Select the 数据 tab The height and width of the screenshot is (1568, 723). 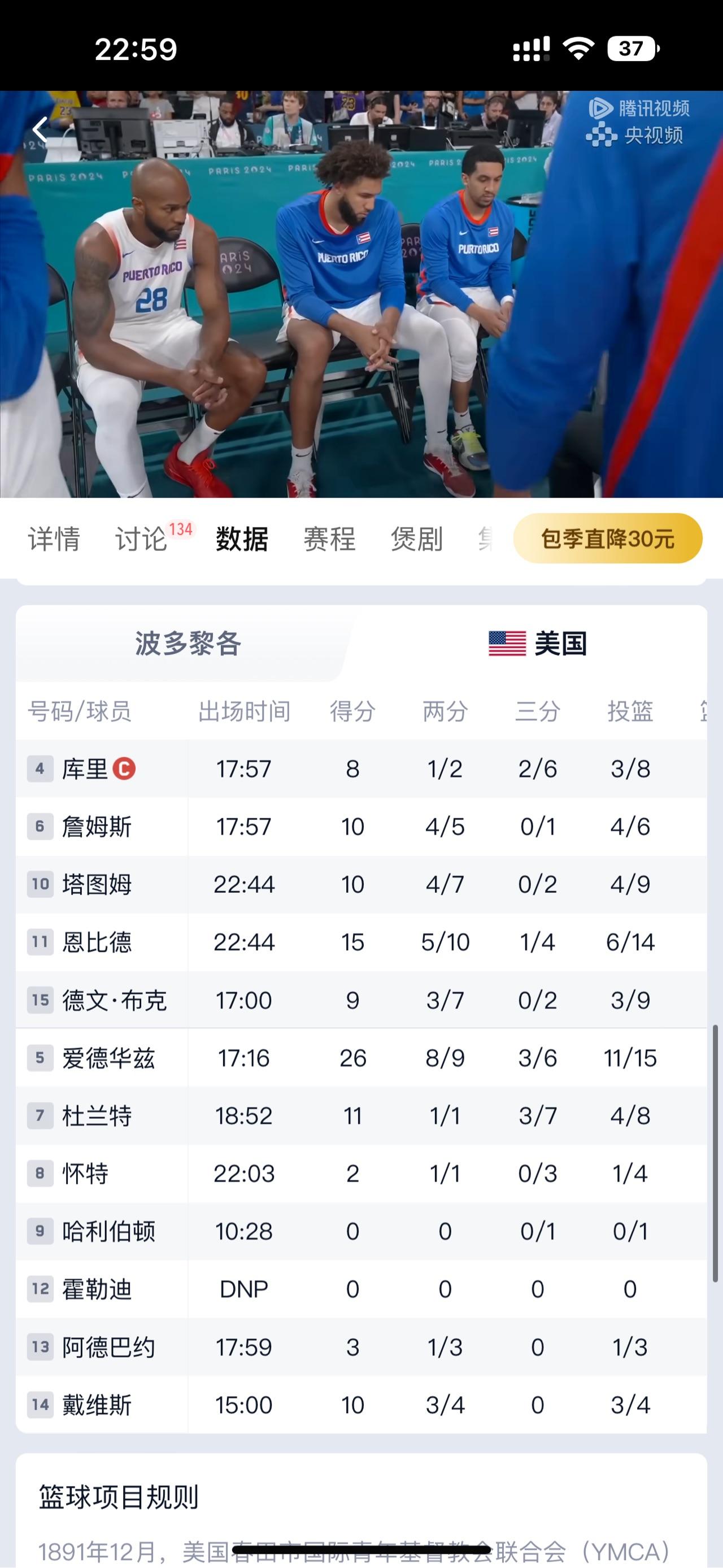(242, 539)
